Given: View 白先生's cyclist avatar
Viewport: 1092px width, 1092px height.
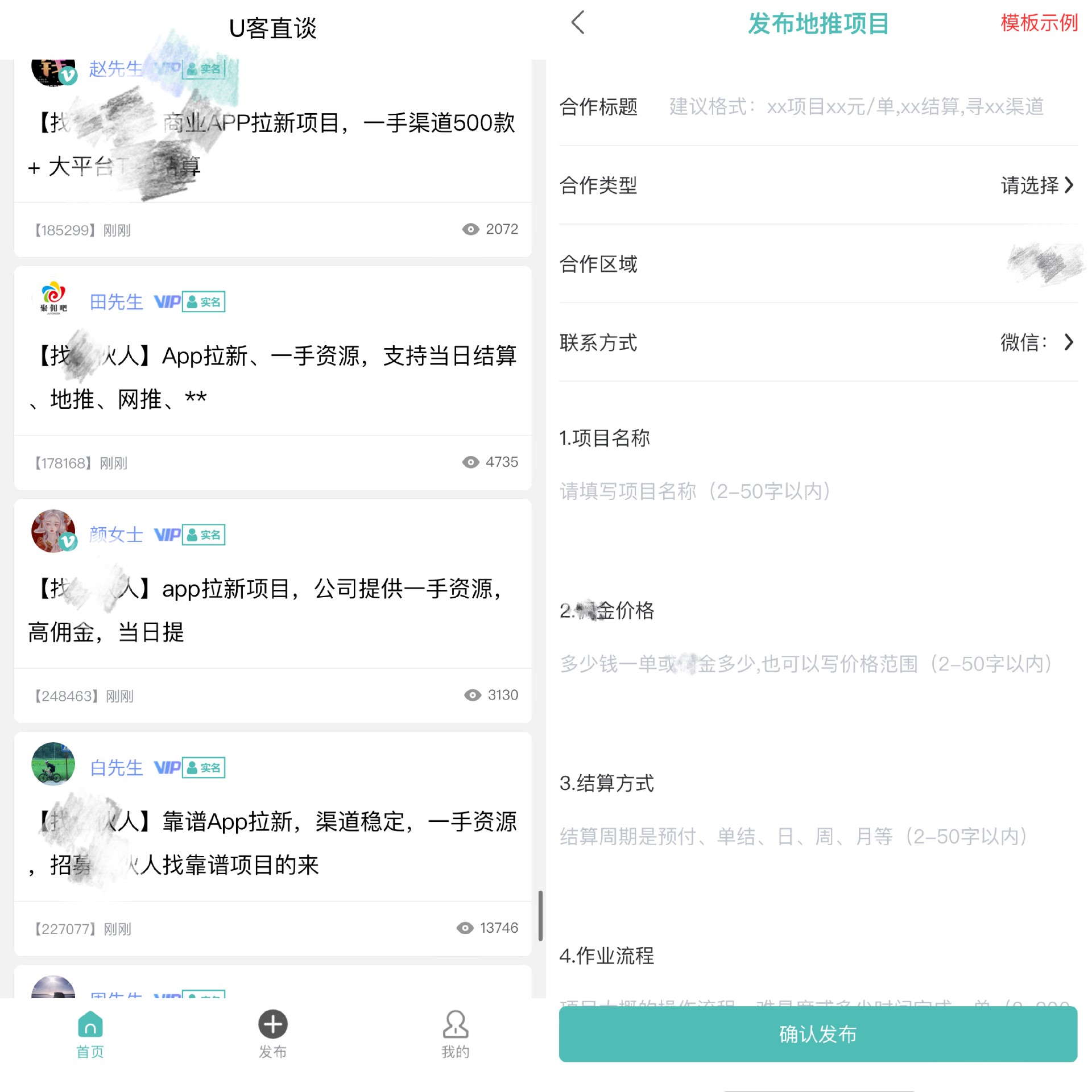Looking at the screenshot, I should [x=53, y=764].
